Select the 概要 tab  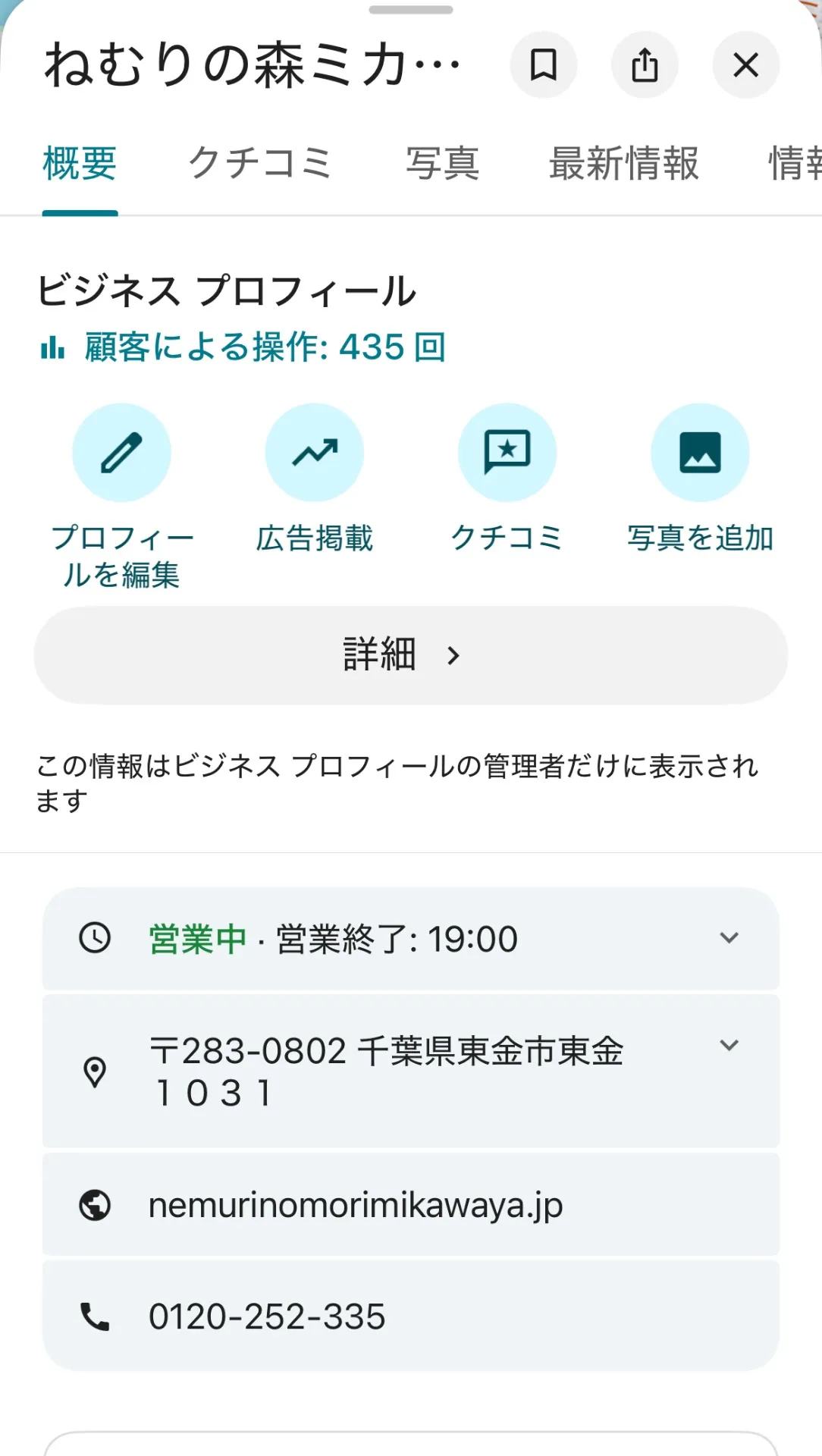pos(80,164)
